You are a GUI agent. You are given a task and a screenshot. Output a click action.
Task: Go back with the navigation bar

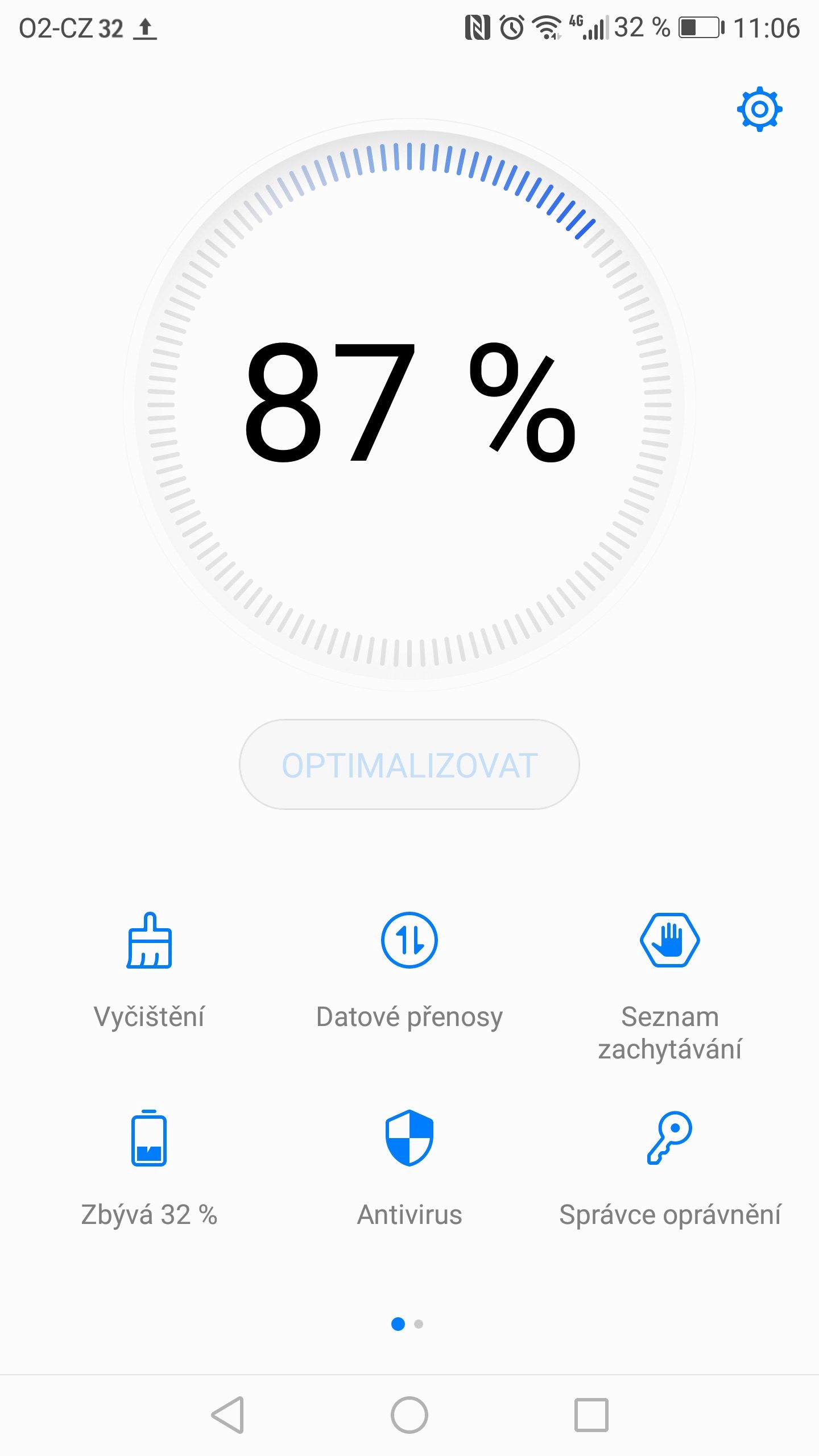tap(228, 1414)
